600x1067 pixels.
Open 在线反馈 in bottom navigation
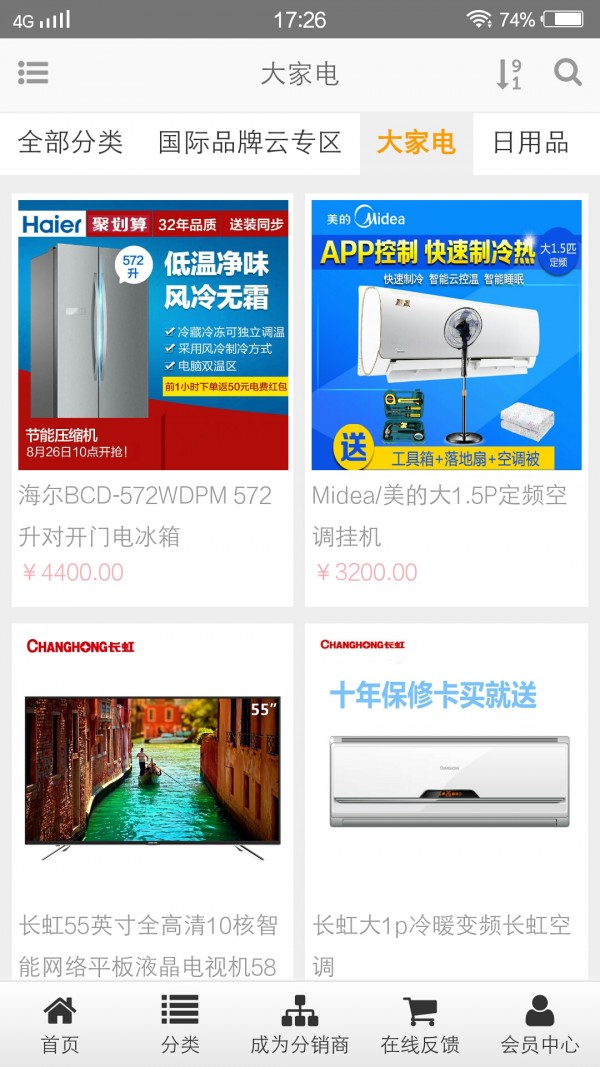point(420,1024)
